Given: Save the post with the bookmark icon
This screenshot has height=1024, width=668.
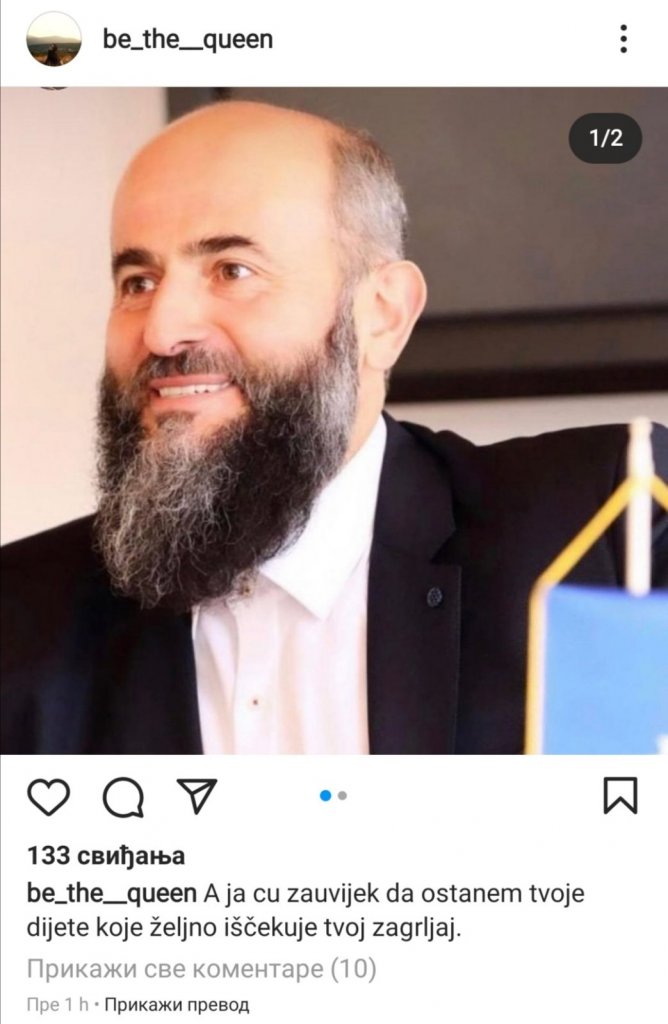Looking at the screenshot, I should [x=620, y=796].
